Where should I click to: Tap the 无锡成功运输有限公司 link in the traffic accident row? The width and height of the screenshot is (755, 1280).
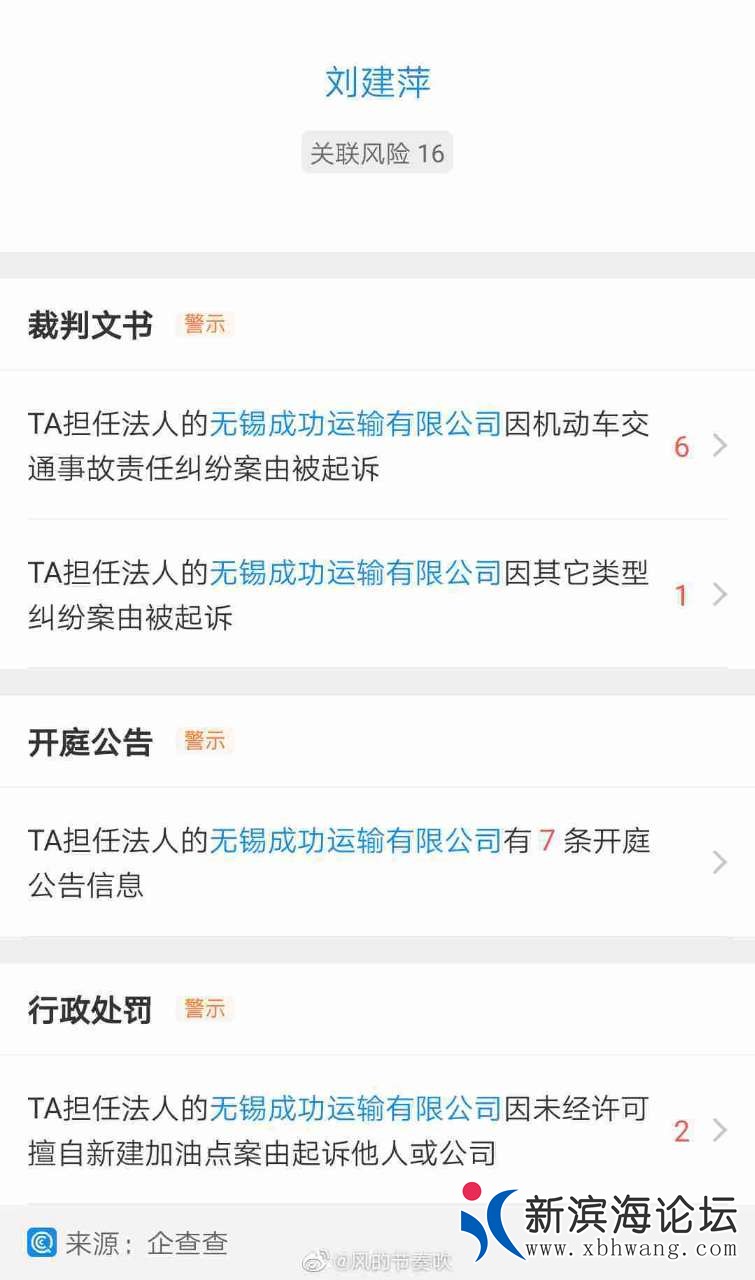point(355,424)
